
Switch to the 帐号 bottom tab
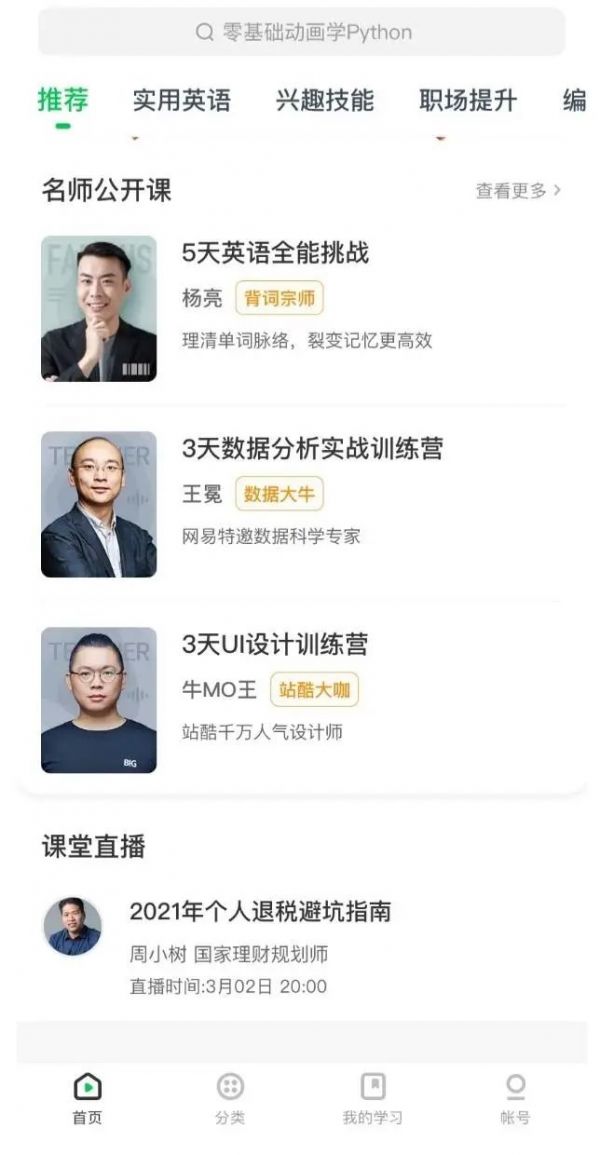coord(515,1098)
